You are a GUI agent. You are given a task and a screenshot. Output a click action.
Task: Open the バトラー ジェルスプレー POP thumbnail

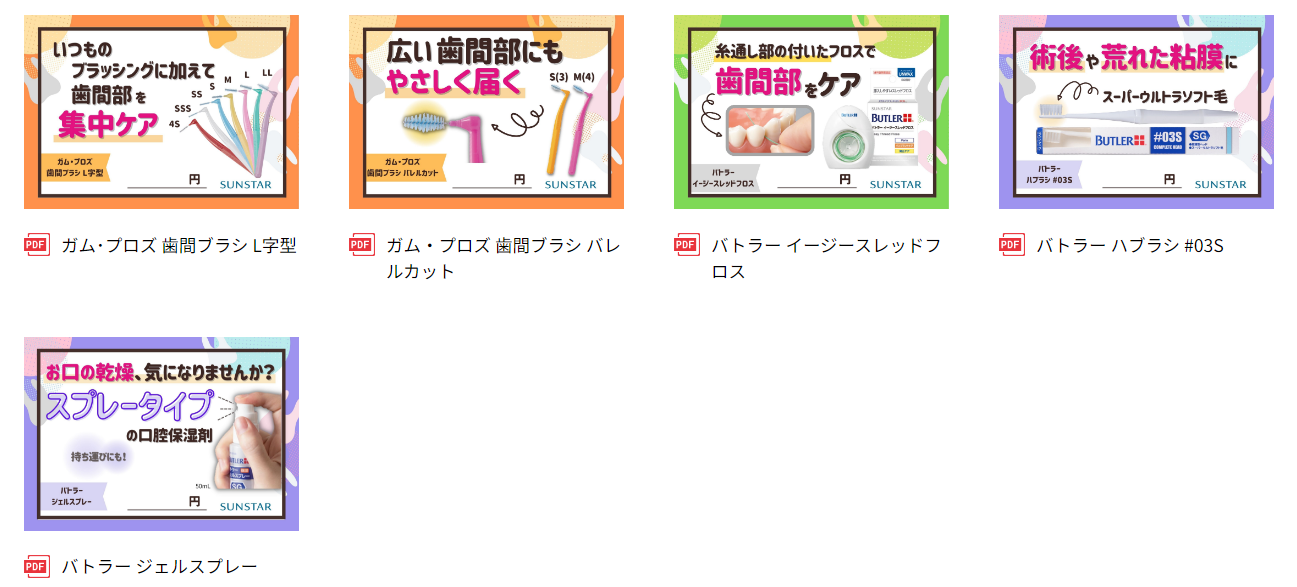pos(161,433)
